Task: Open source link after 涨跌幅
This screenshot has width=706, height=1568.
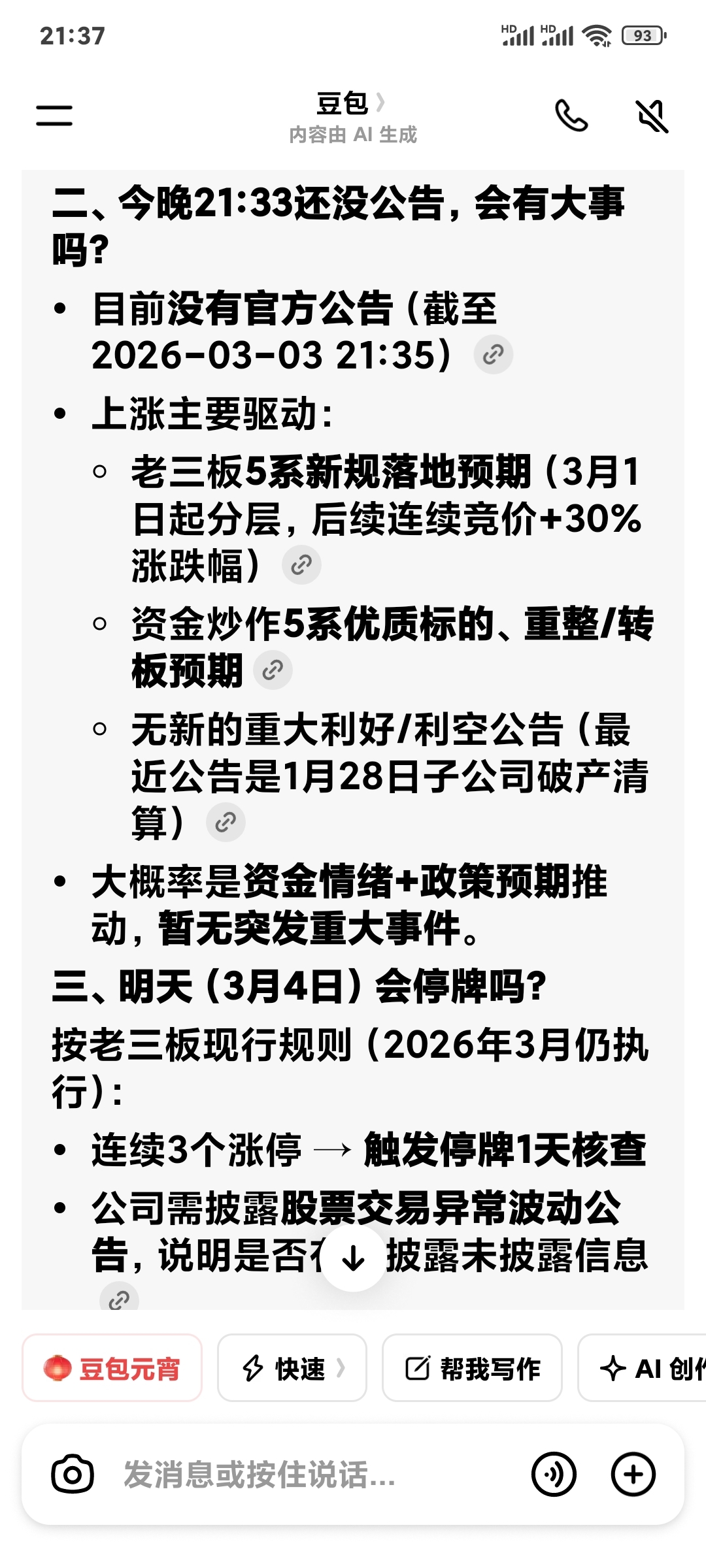Action: (x=301, y=564)
